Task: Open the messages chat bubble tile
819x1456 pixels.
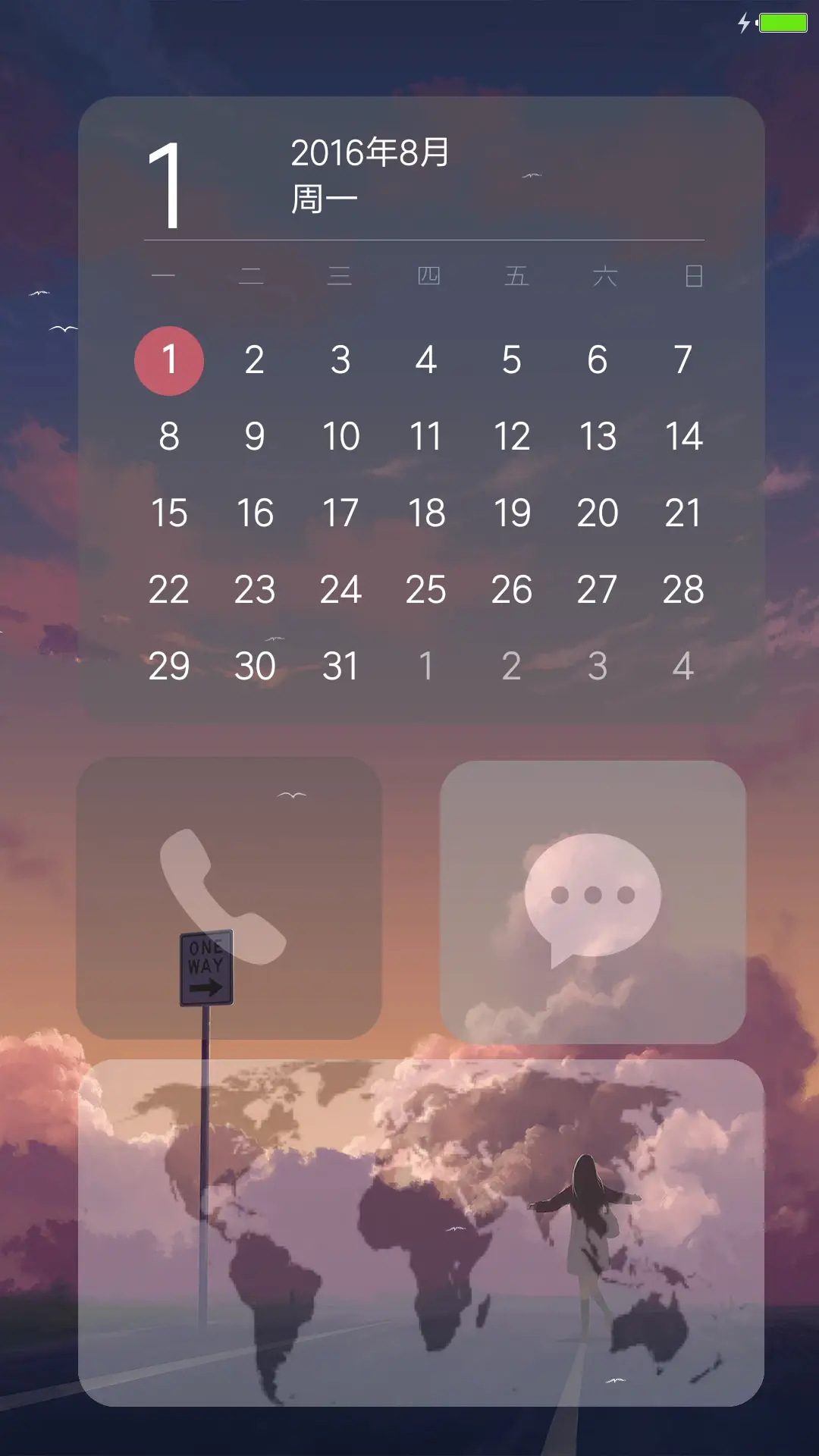Action: 592,902
